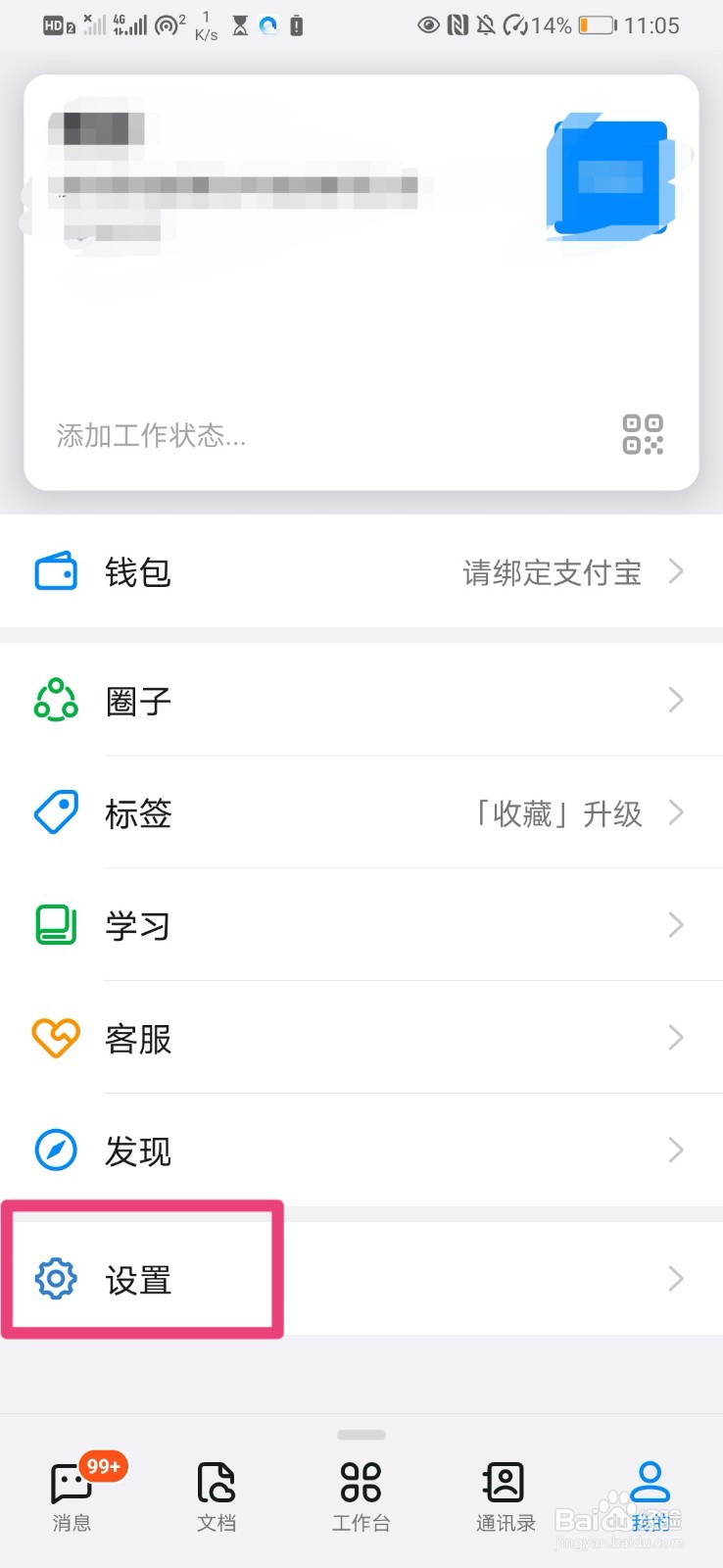Open the Learning (学习) icon

55,925
